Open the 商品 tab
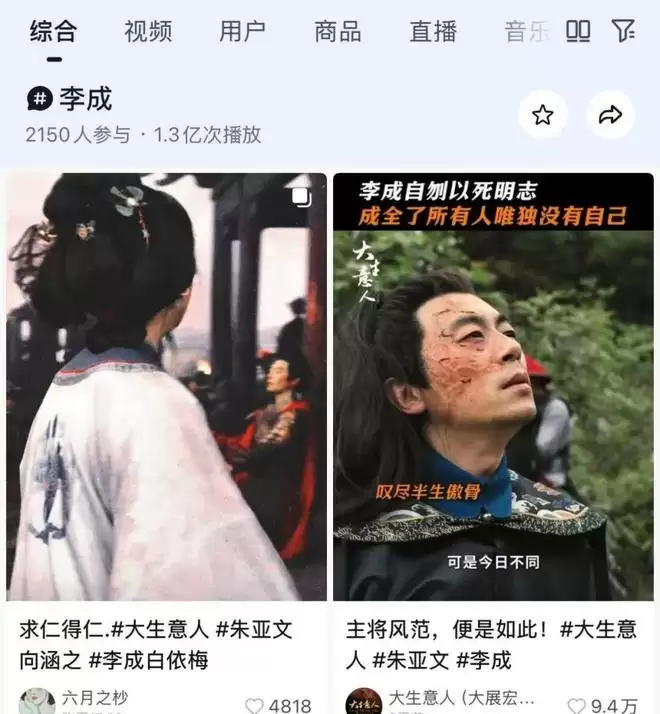Viewport: 660px width, 714px height. click(337, 32)
